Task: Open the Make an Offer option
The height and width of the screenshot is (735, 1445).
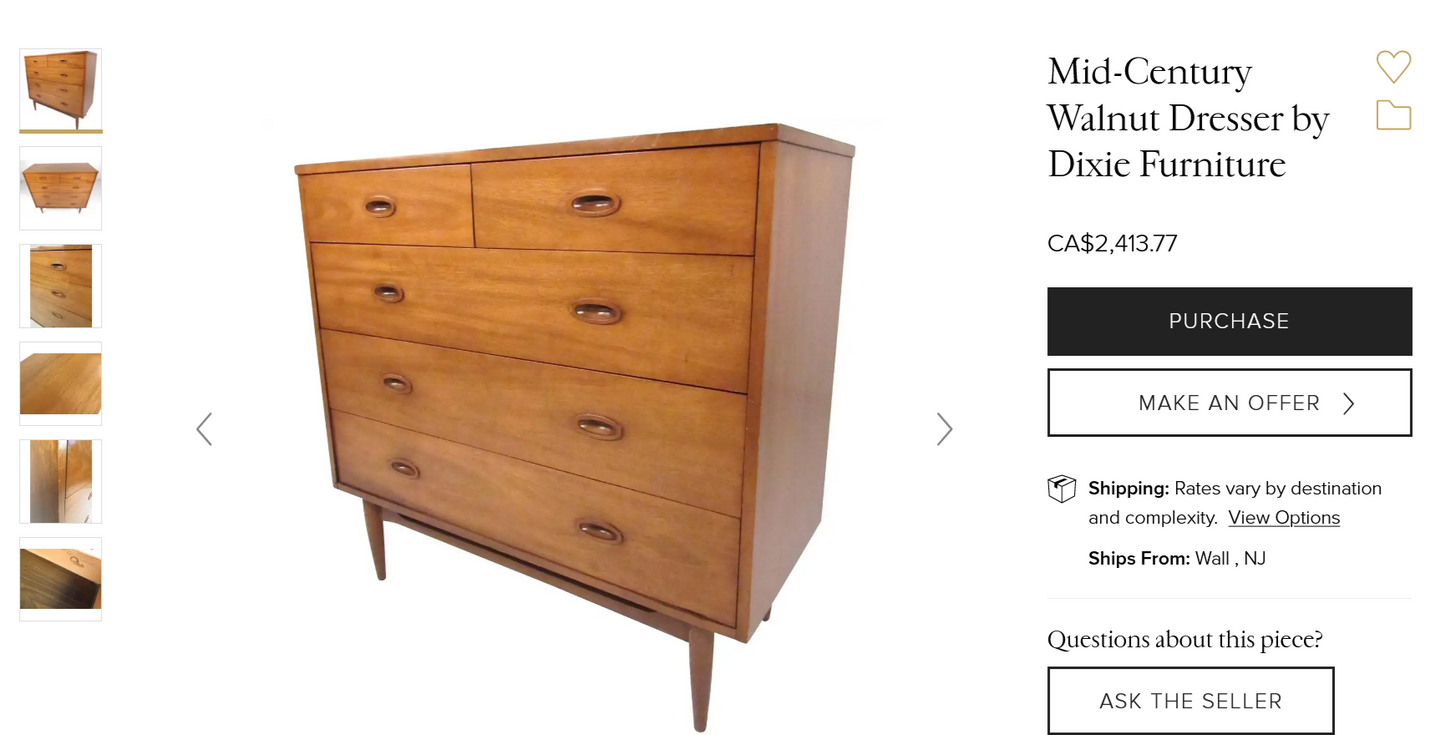Action: coord(1229,403)
